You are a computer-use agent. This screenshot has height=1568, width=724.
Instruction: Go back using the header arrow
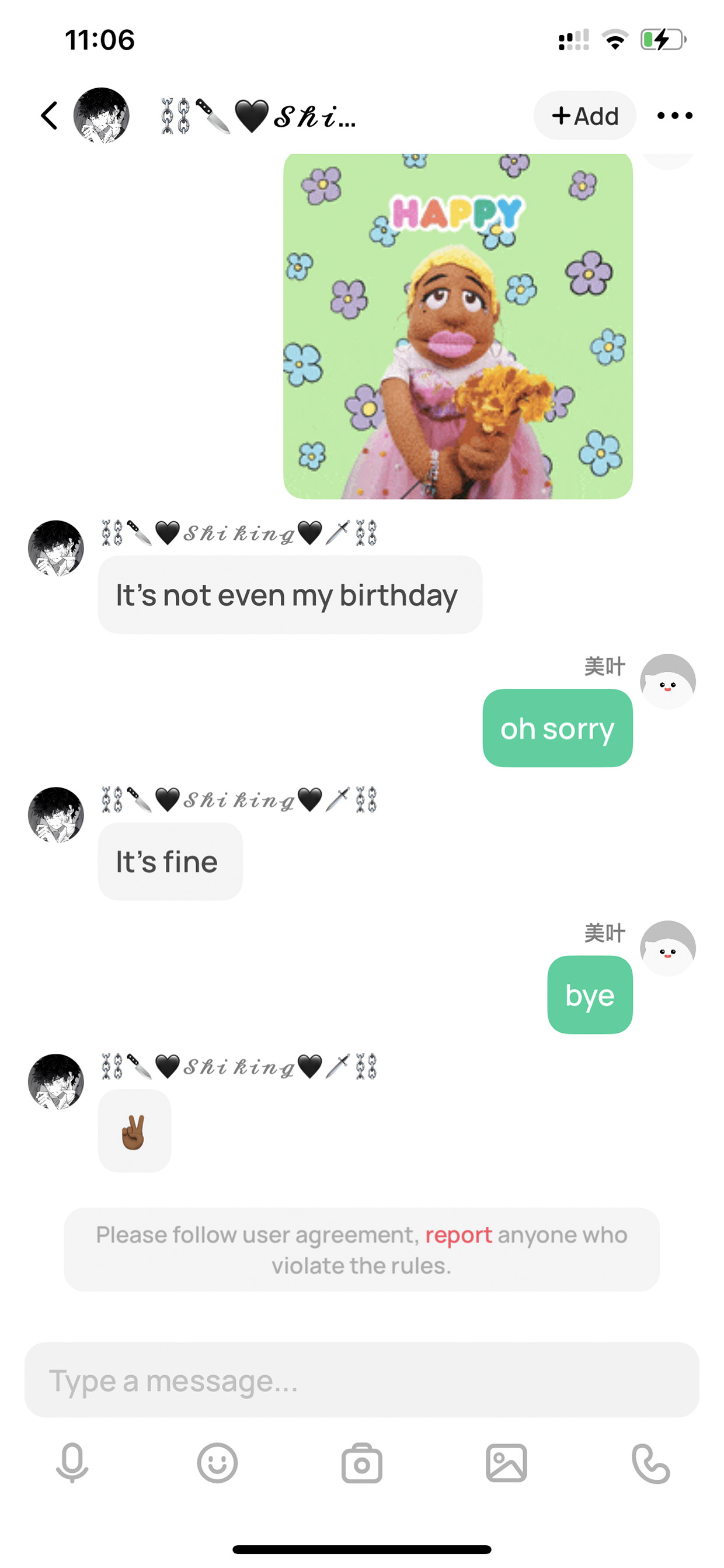[49, 116]
